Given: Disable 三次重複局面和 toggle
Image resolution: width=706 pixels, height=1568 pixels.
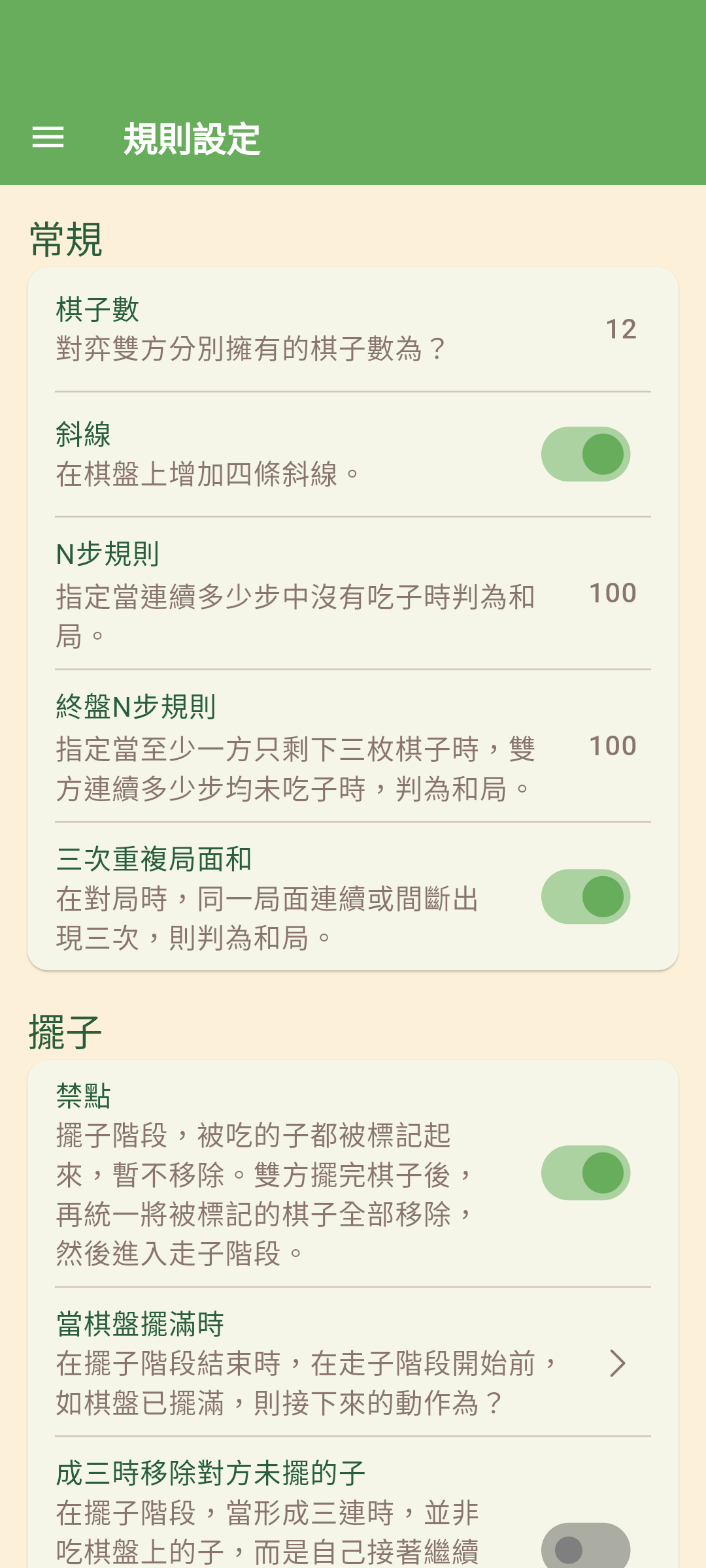Looking at the screenshot, I should click(x=585, y=896).
